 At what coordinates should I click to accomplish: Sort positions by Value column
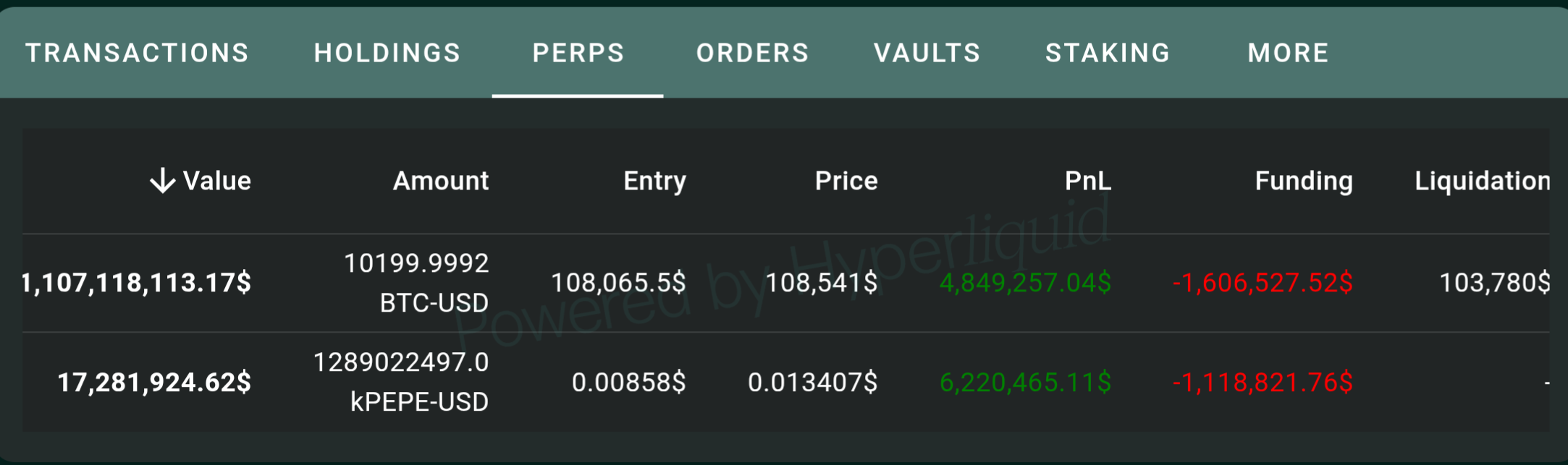click(x=216, y=181)
